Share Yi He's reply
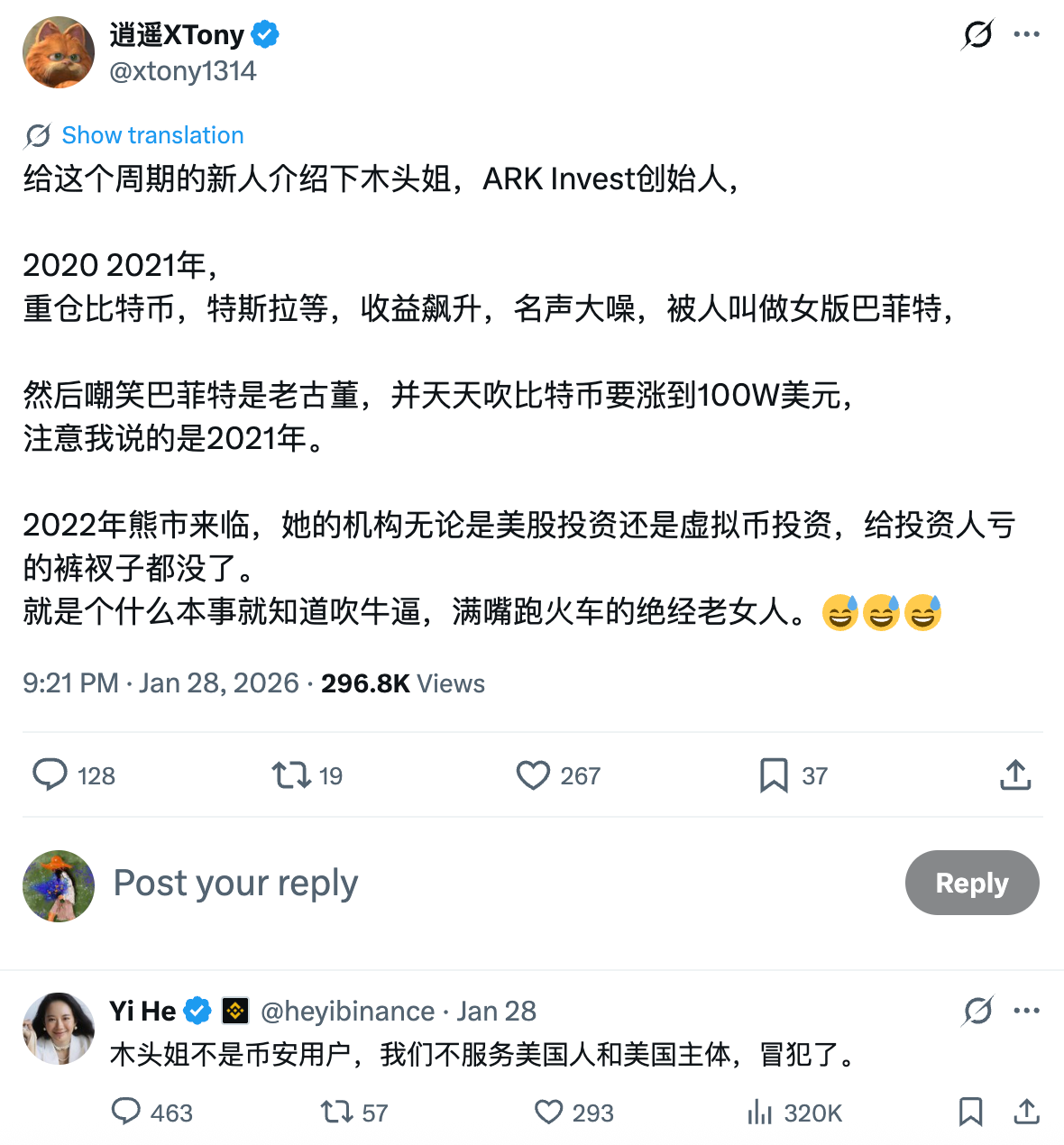The image size is (1064, 1145). [x=1026, y=1113]
